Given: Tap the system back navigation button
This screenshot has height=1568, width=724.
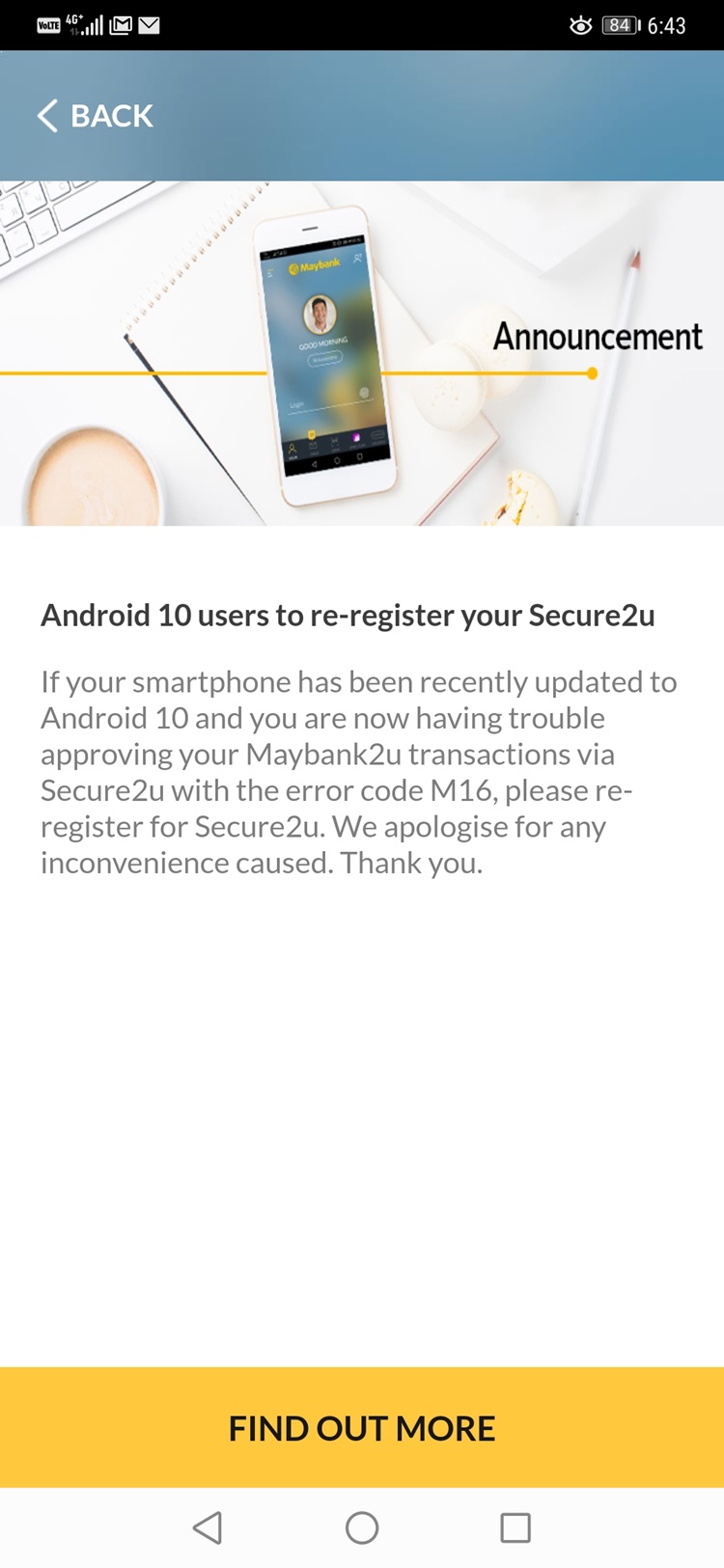Looking at the screenshot, I should (208, 1527).
